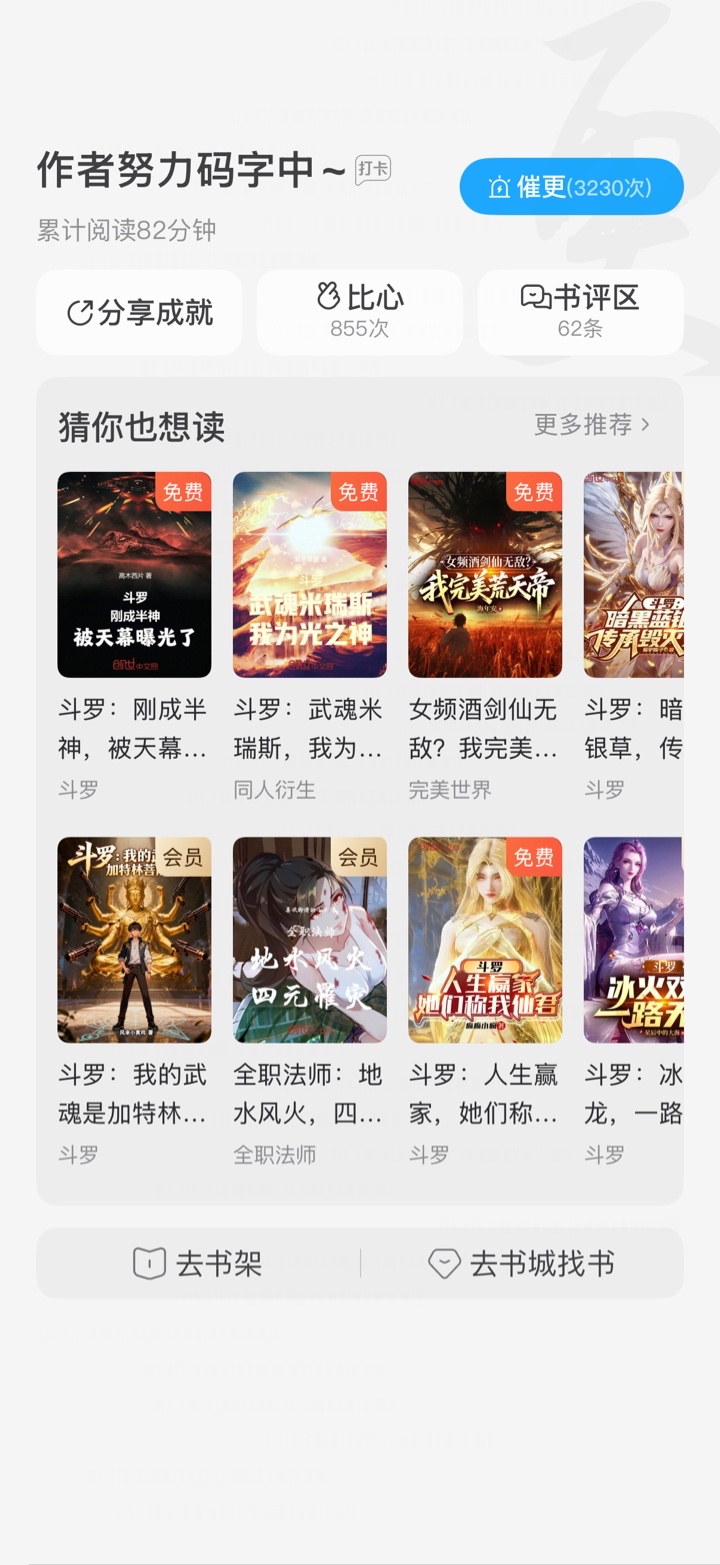Open the book 女频酒剑仙无敌？我完美荒天帝
Screen dimensions: 720x1565
(485, 575)
